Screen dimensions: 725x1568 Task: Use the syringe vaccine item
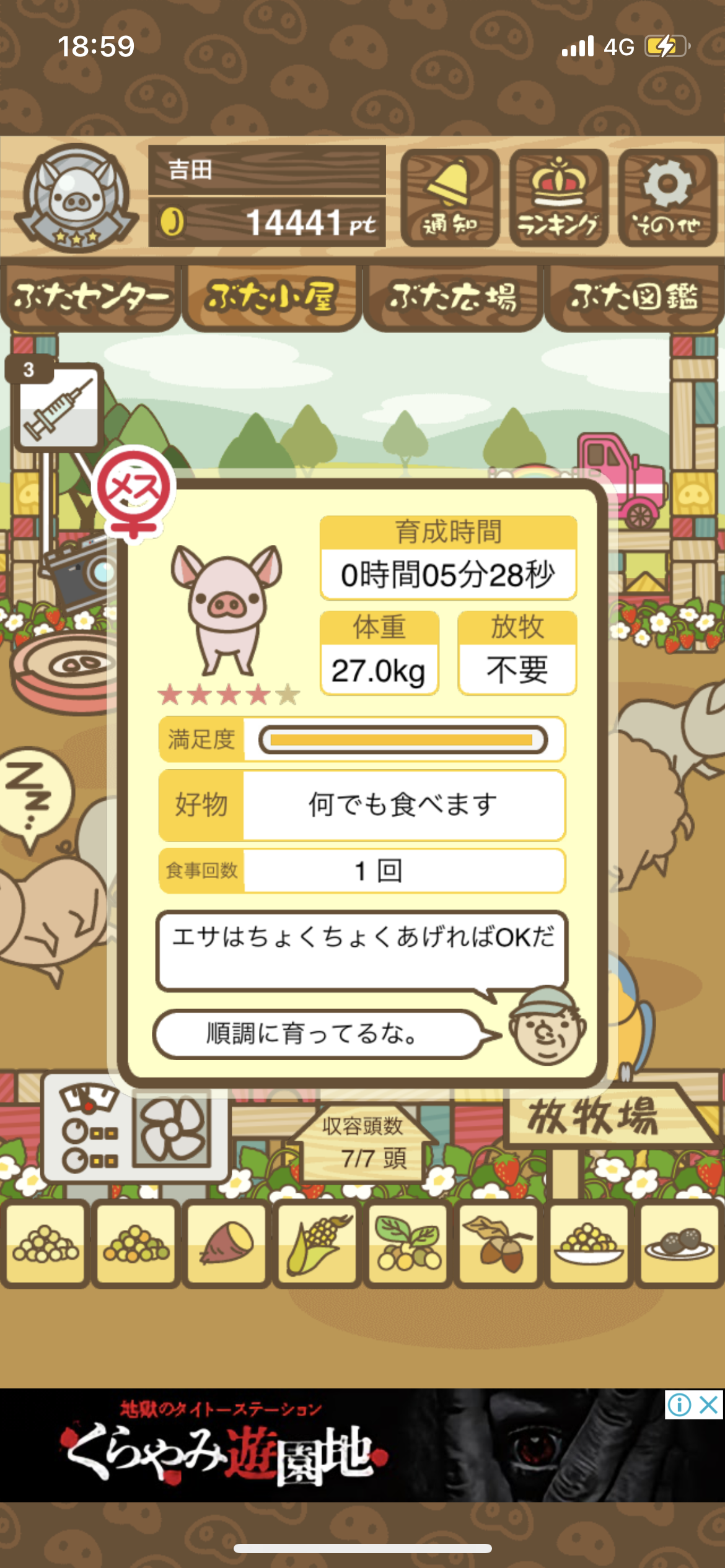[58, 406]
